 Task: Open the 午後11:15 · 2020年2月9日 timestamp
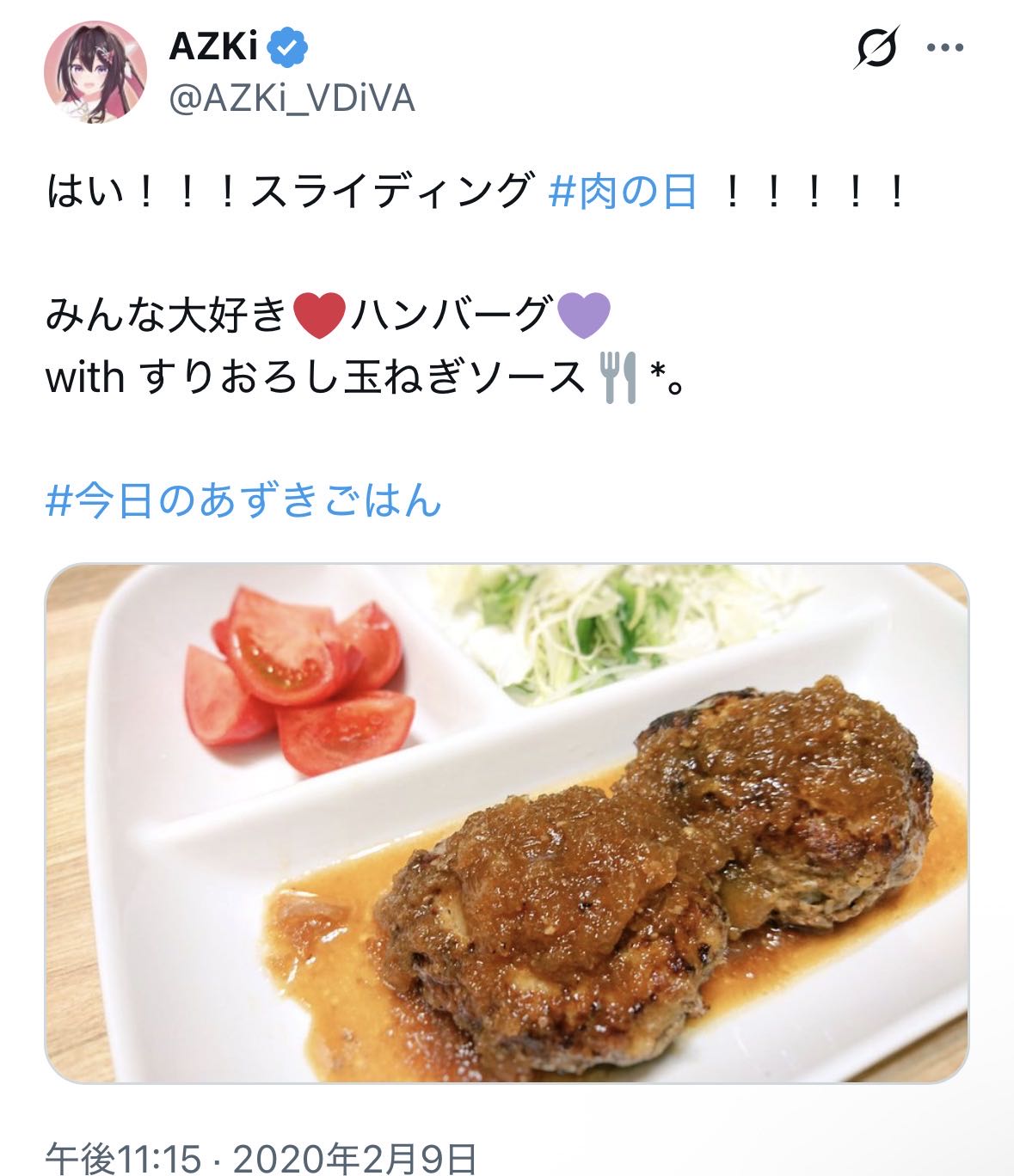[x=261, y=1158]
